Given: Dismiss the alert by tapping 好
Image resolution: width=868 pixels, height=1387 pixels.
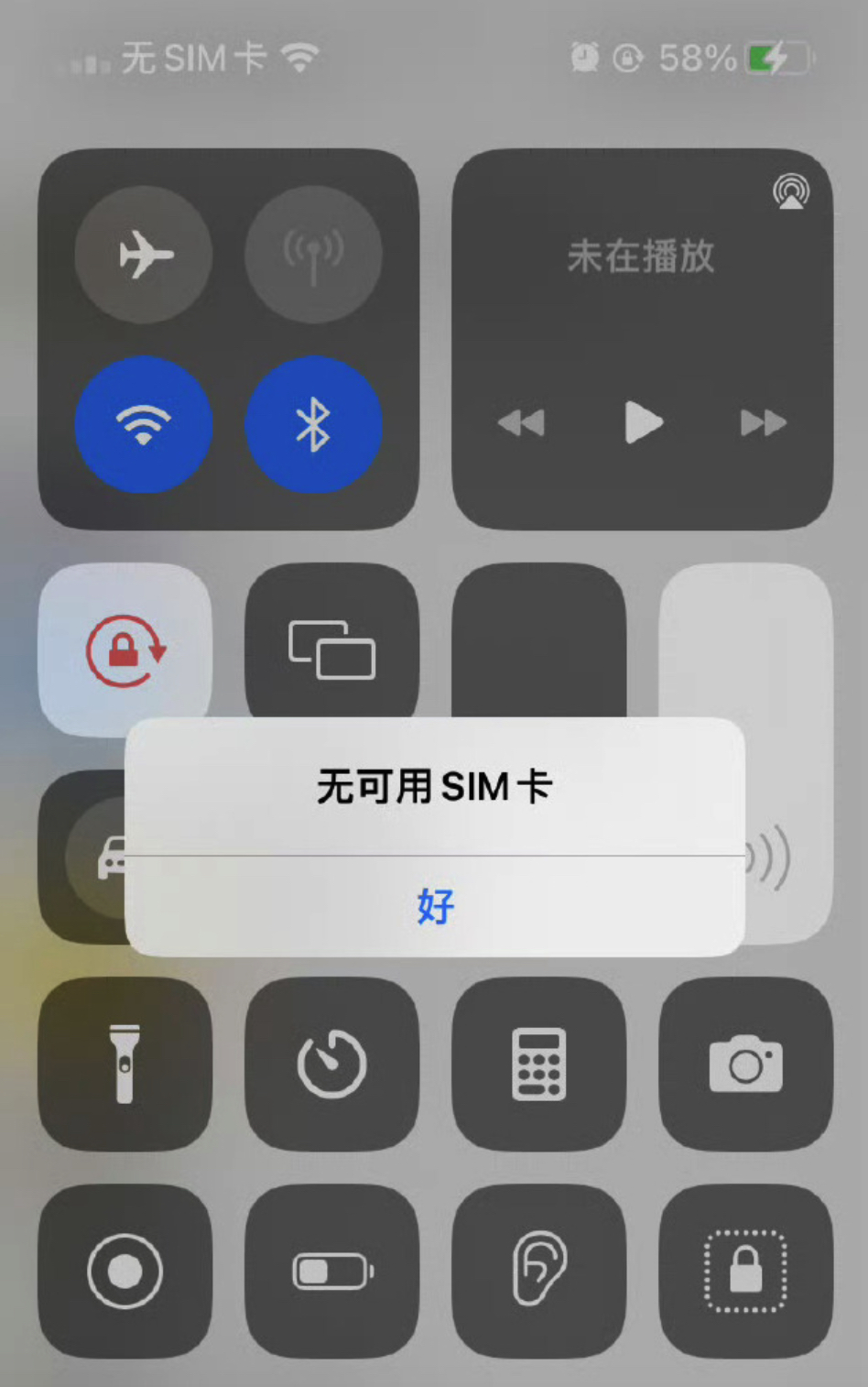Looking at the screenshot, I should [435, 907].
